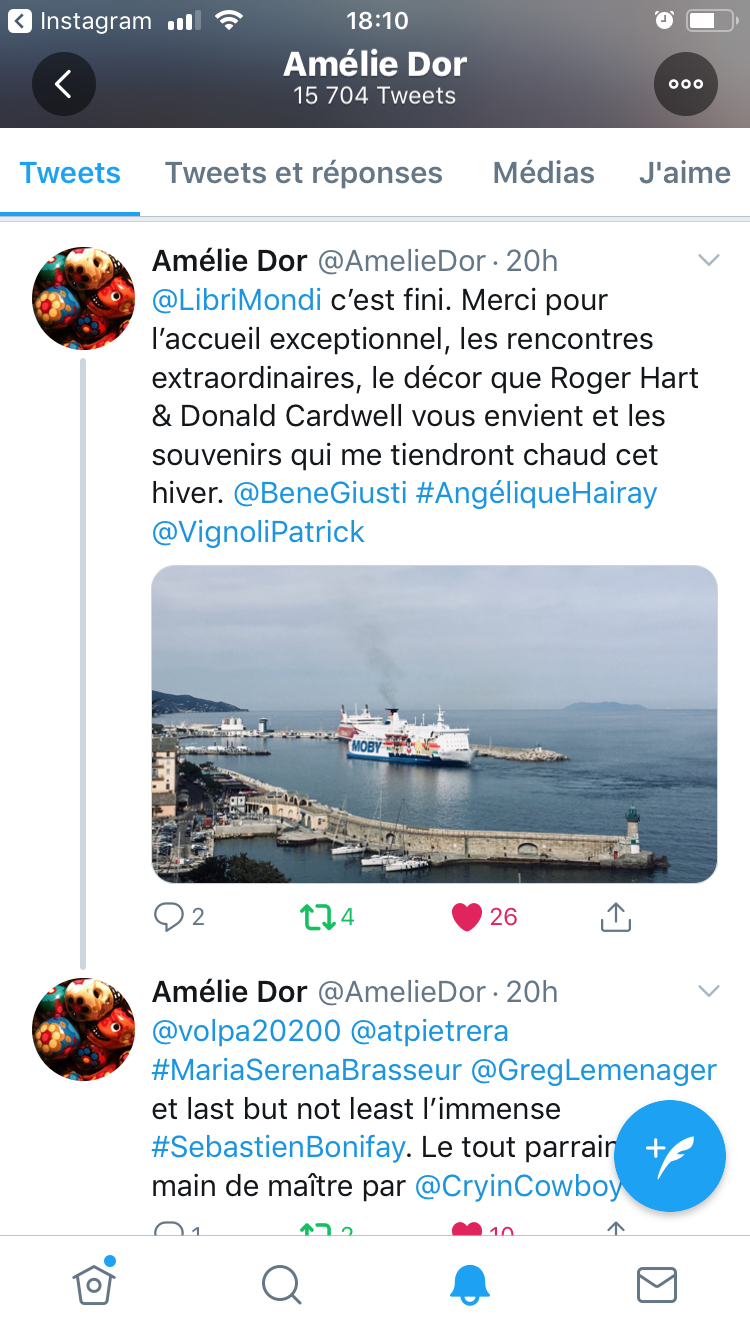Return to Instagram via status bar

pyautogui.click(x=80, y=20)
